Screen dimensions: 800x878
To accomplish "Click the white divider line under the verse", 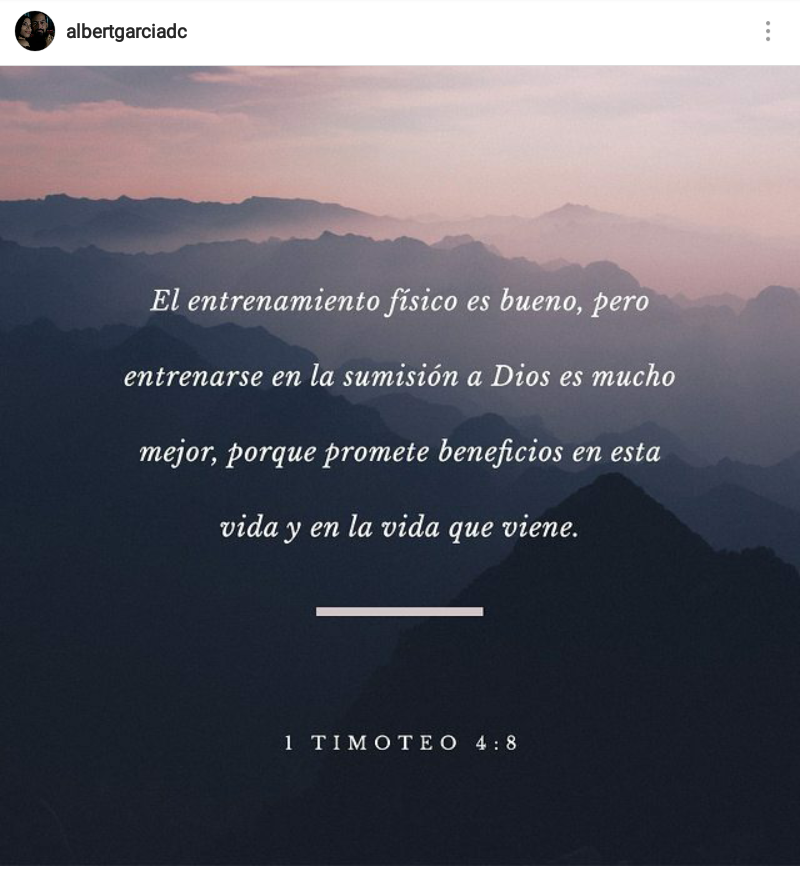I will coord(399,610).
